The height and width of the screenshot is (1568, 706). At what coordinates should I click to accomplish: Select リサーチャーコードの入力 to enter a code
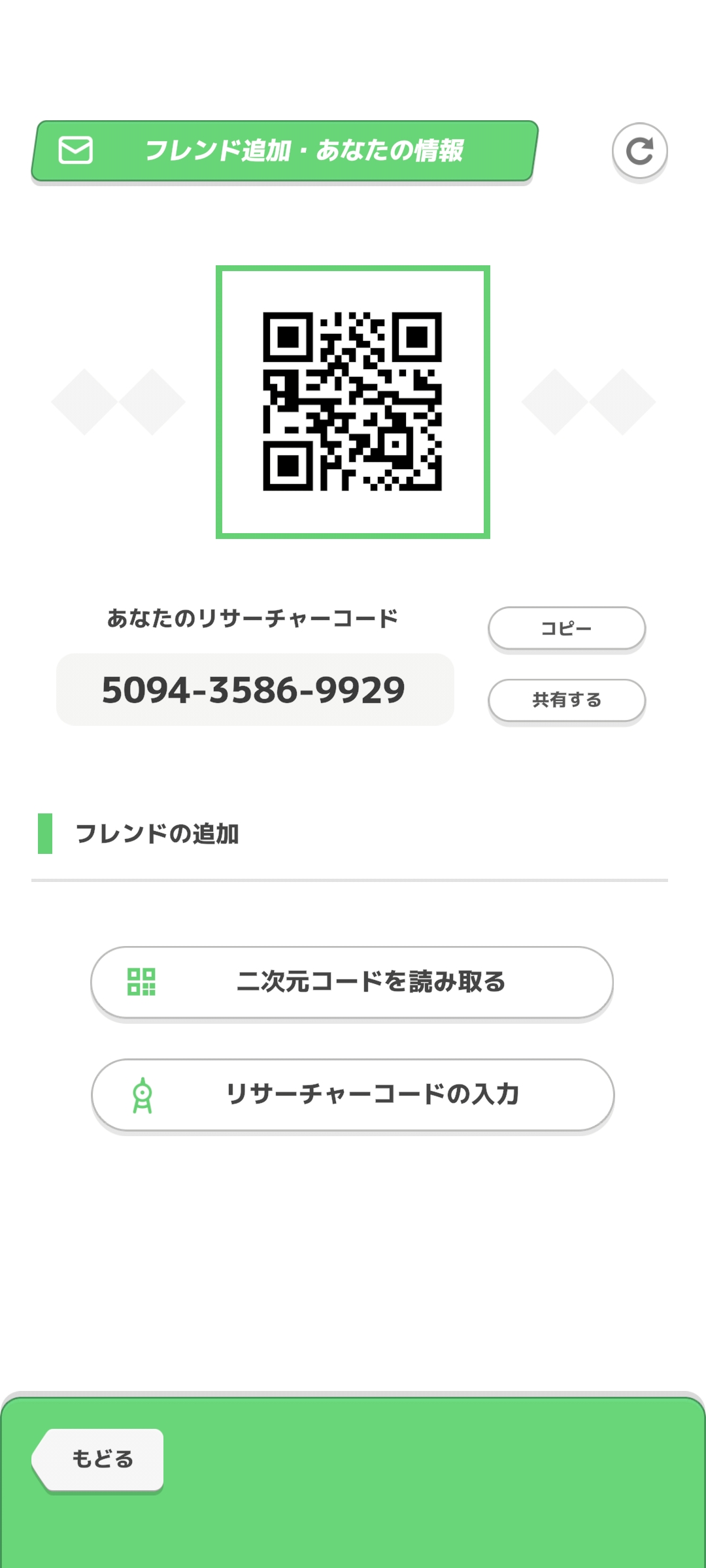[x=352, y=1094]
